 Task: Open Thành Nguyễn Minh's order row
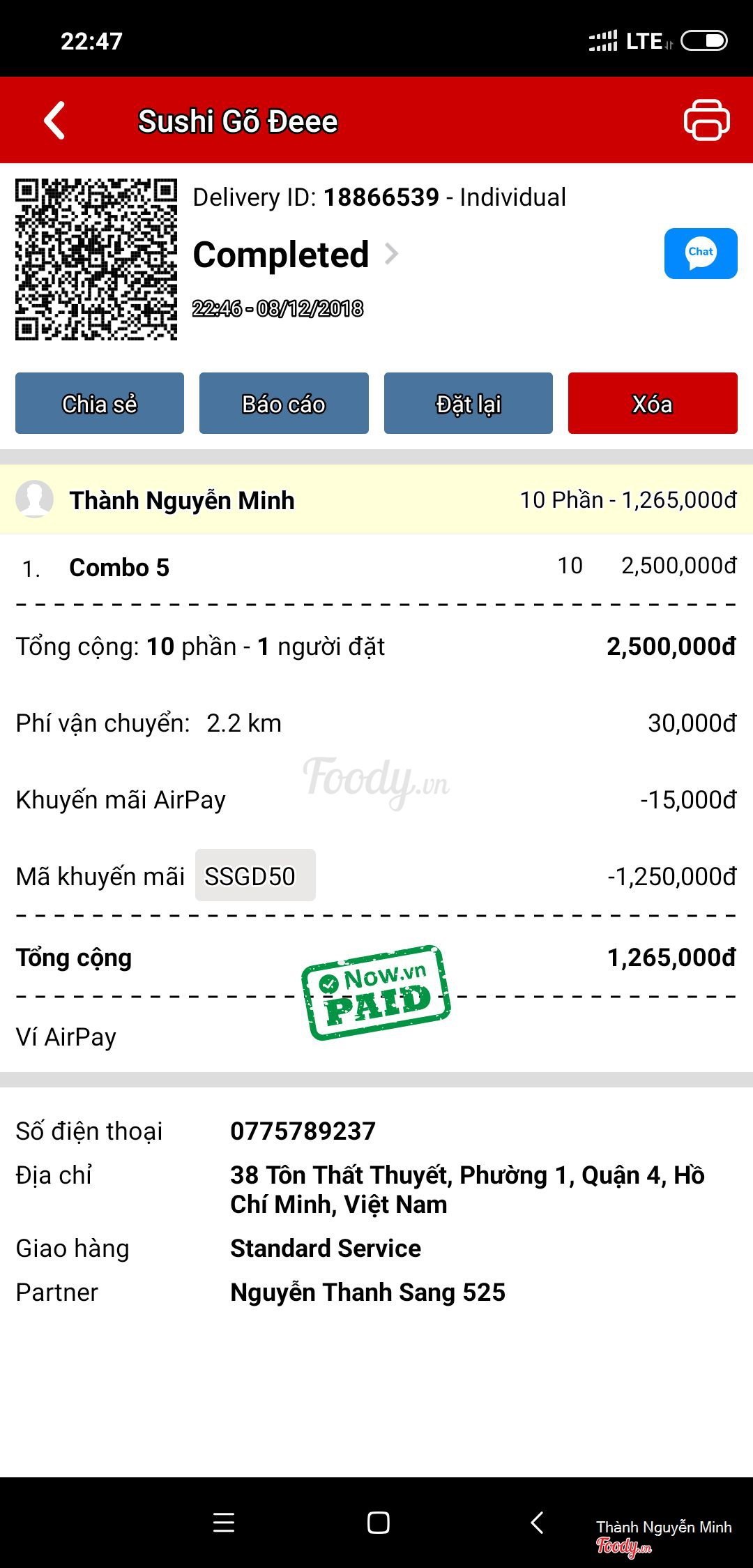pyautogui.click(x=376, y=500)
